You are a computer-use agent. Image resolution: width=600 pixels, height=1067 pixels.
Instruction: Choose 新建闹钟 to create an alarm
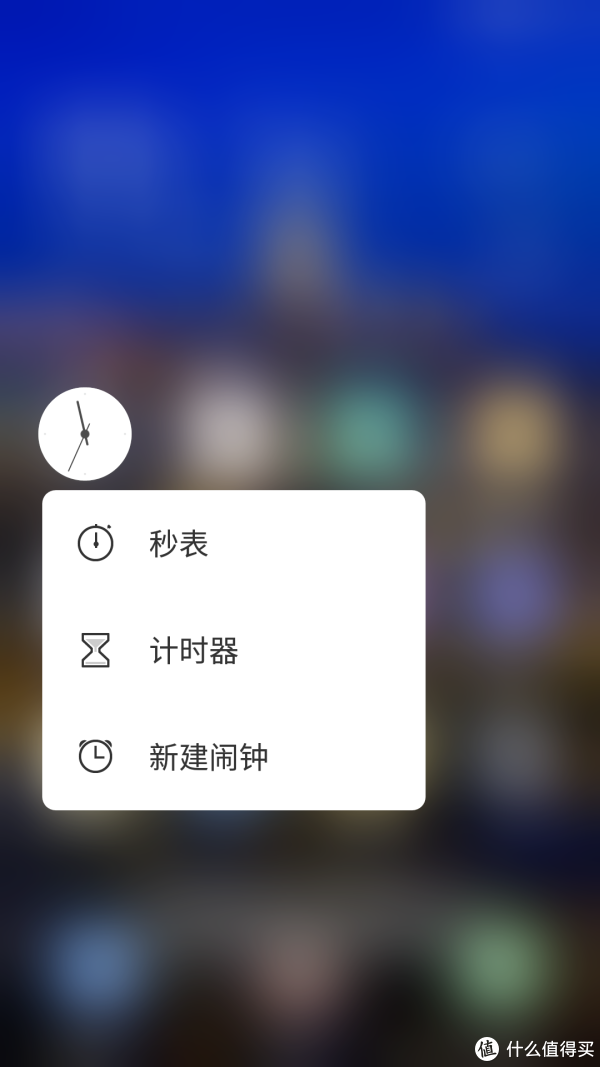click(x=233, y=757)
